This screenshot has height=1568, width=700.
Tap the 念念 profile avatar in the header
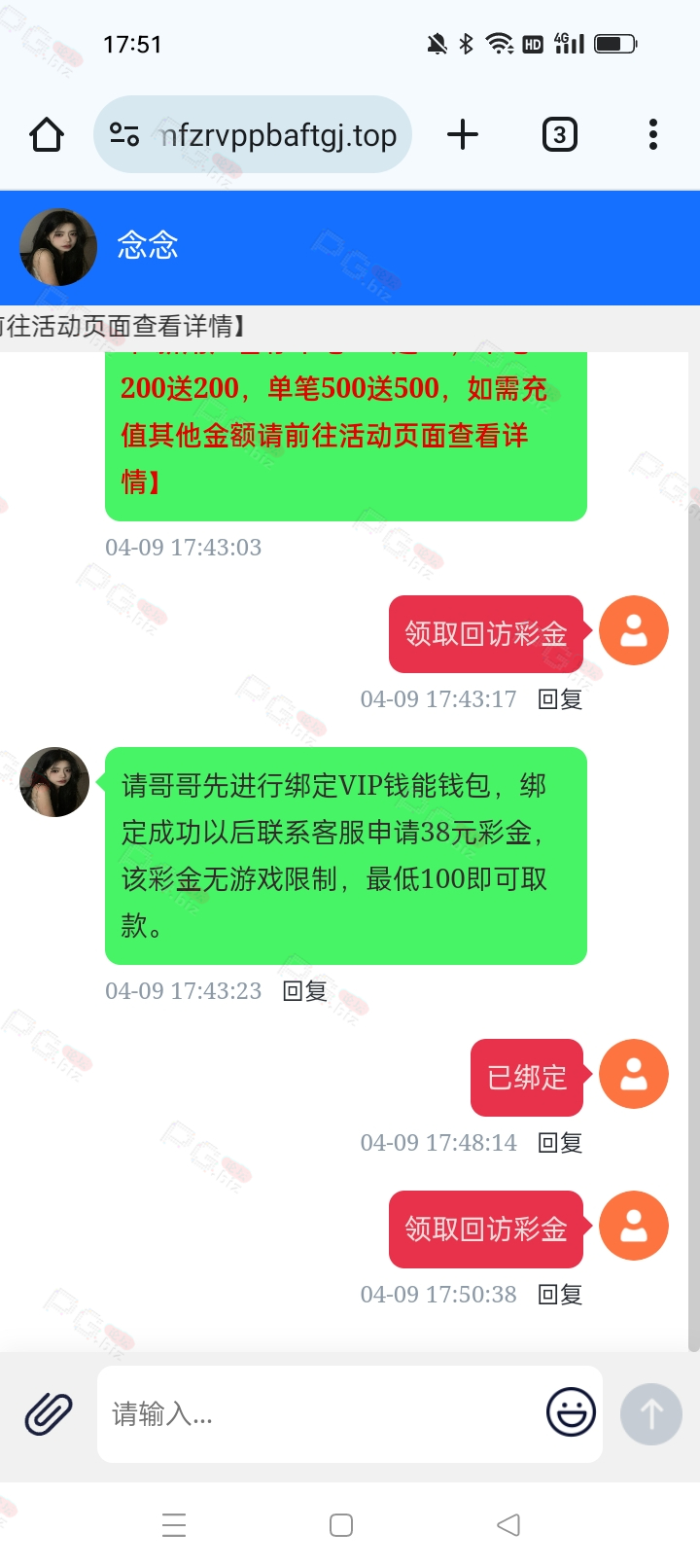coord(58,247)
